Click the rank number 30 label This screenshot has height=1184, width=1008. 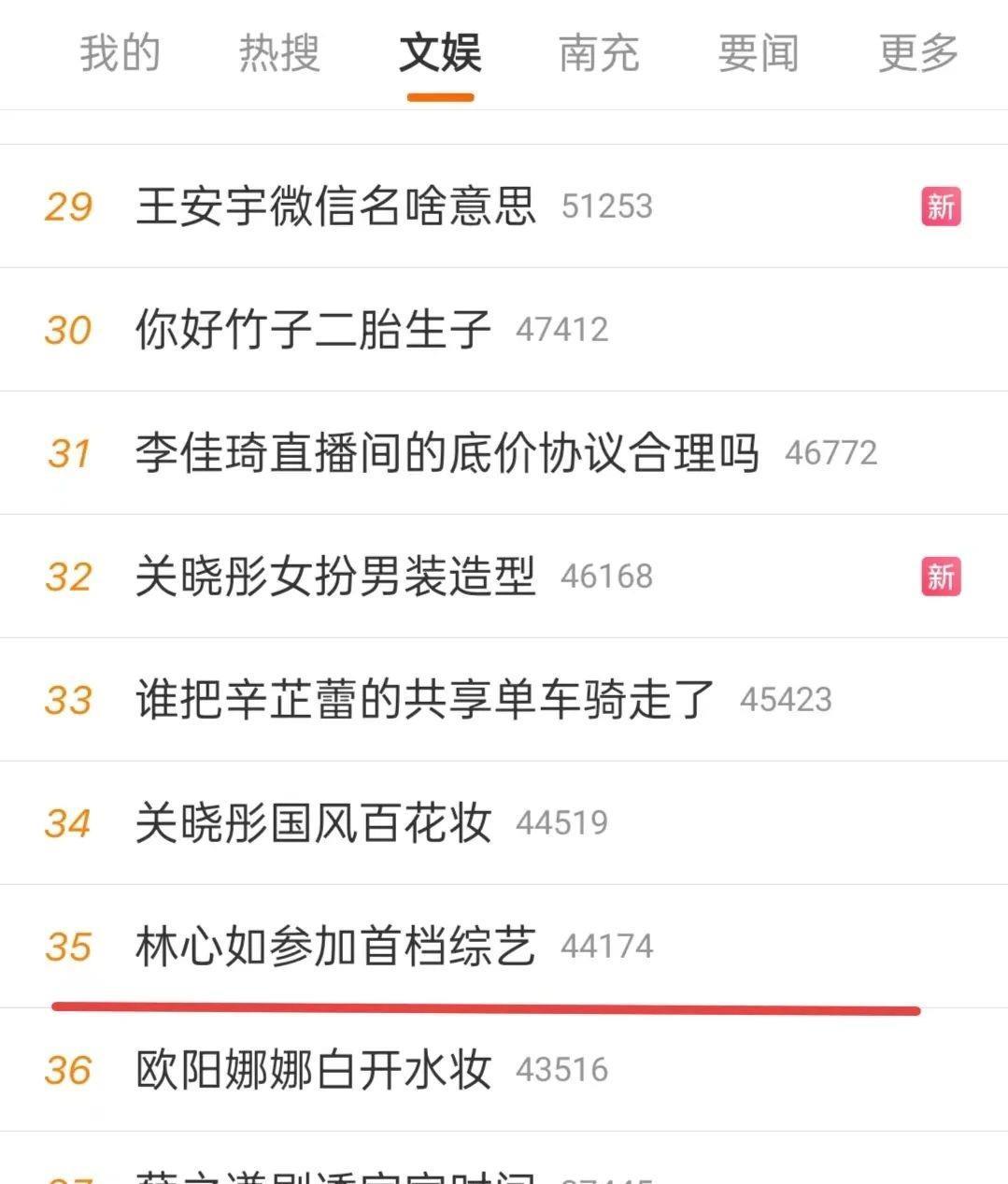point(68,331)
